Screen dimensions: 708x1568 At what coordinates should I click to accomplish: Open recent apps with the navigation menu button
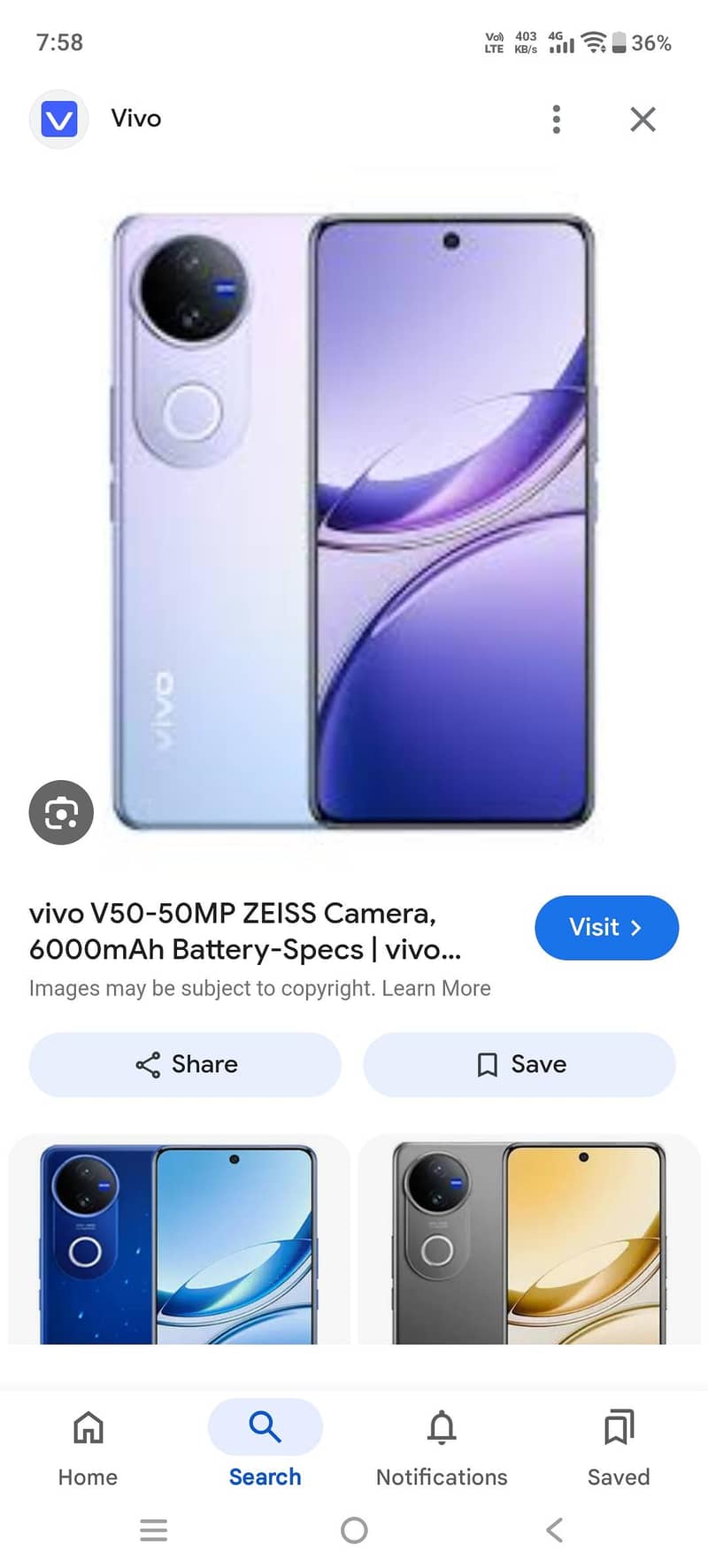(153, 1531)
